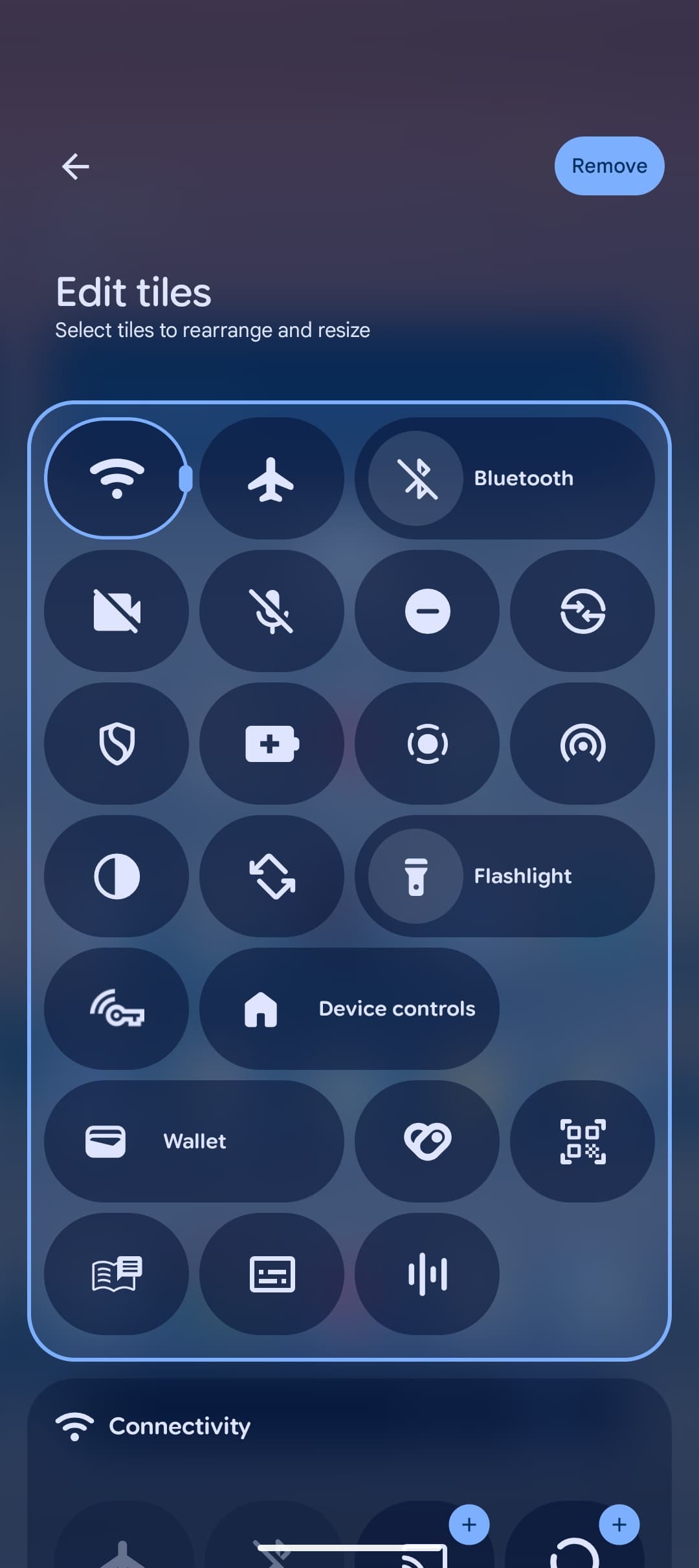The width and height of the screenshot is (699, 1568).
Task: Go back from Edit tiles
Action: (x=75, y=166)
